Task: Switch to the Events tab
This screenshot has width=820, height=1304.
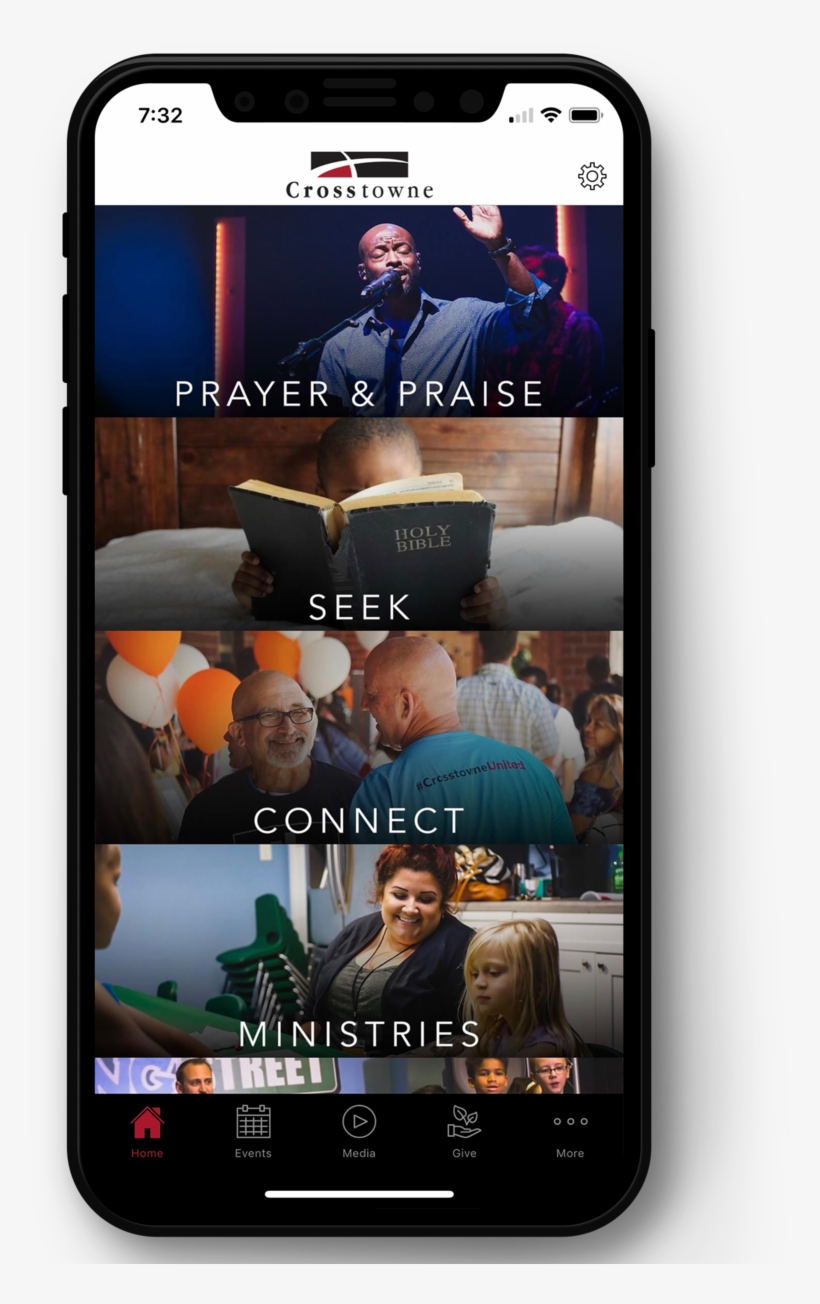Action: [253, 1132]
